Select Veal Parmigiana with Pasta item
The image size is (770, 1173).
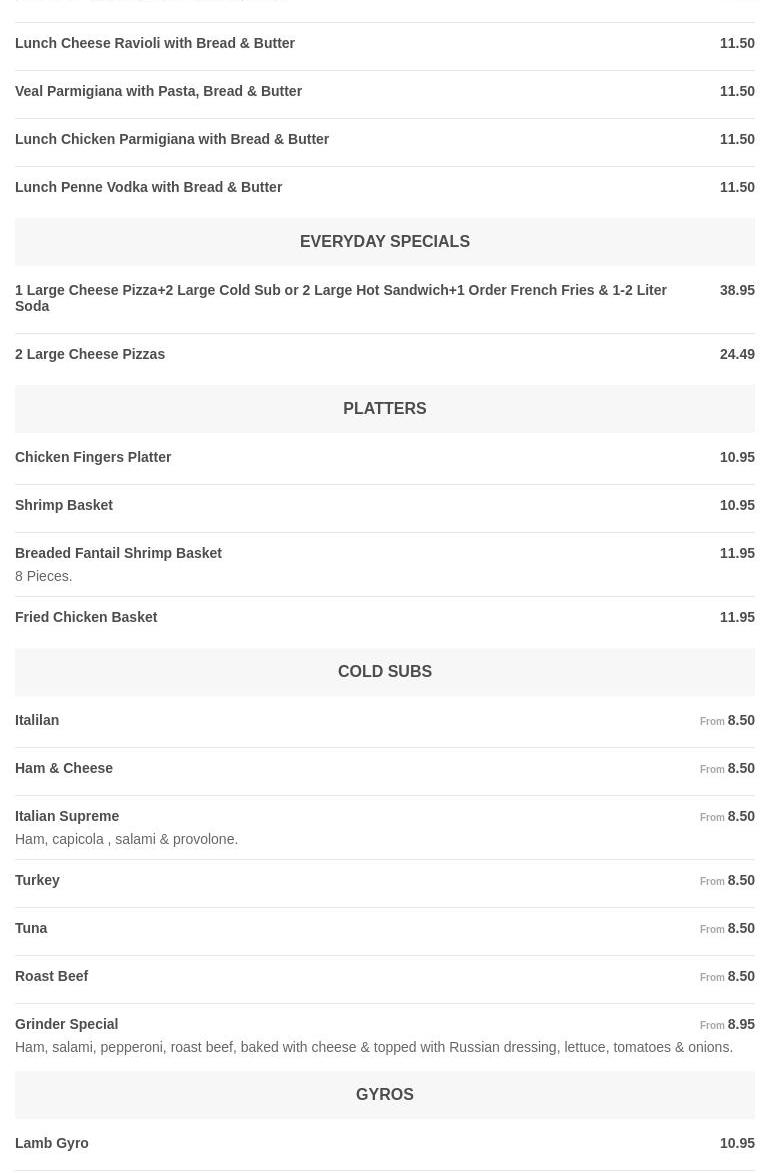click(158, 92)
